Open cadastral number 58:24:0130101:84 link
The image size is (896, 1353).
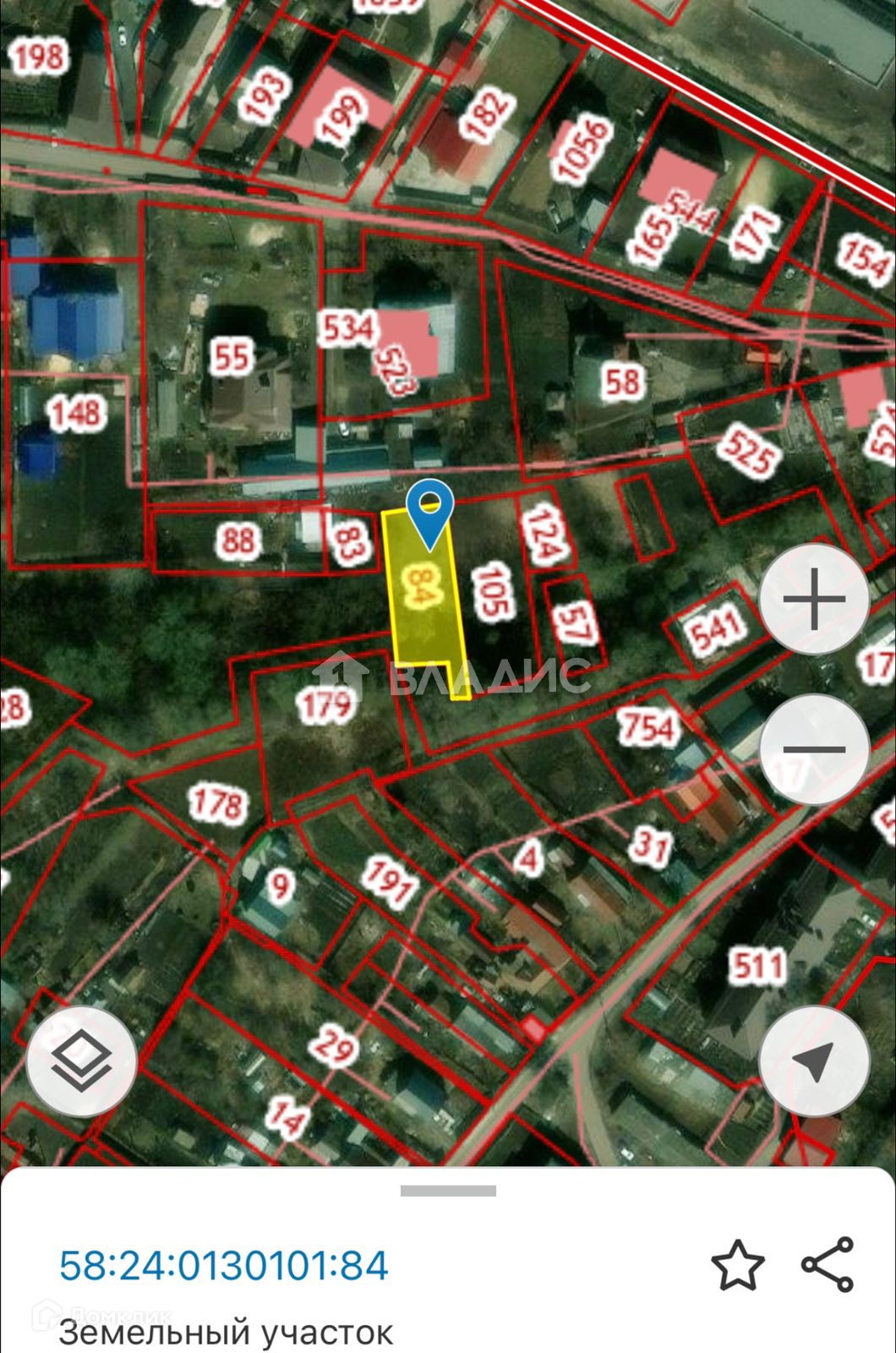coord(224,1266)
